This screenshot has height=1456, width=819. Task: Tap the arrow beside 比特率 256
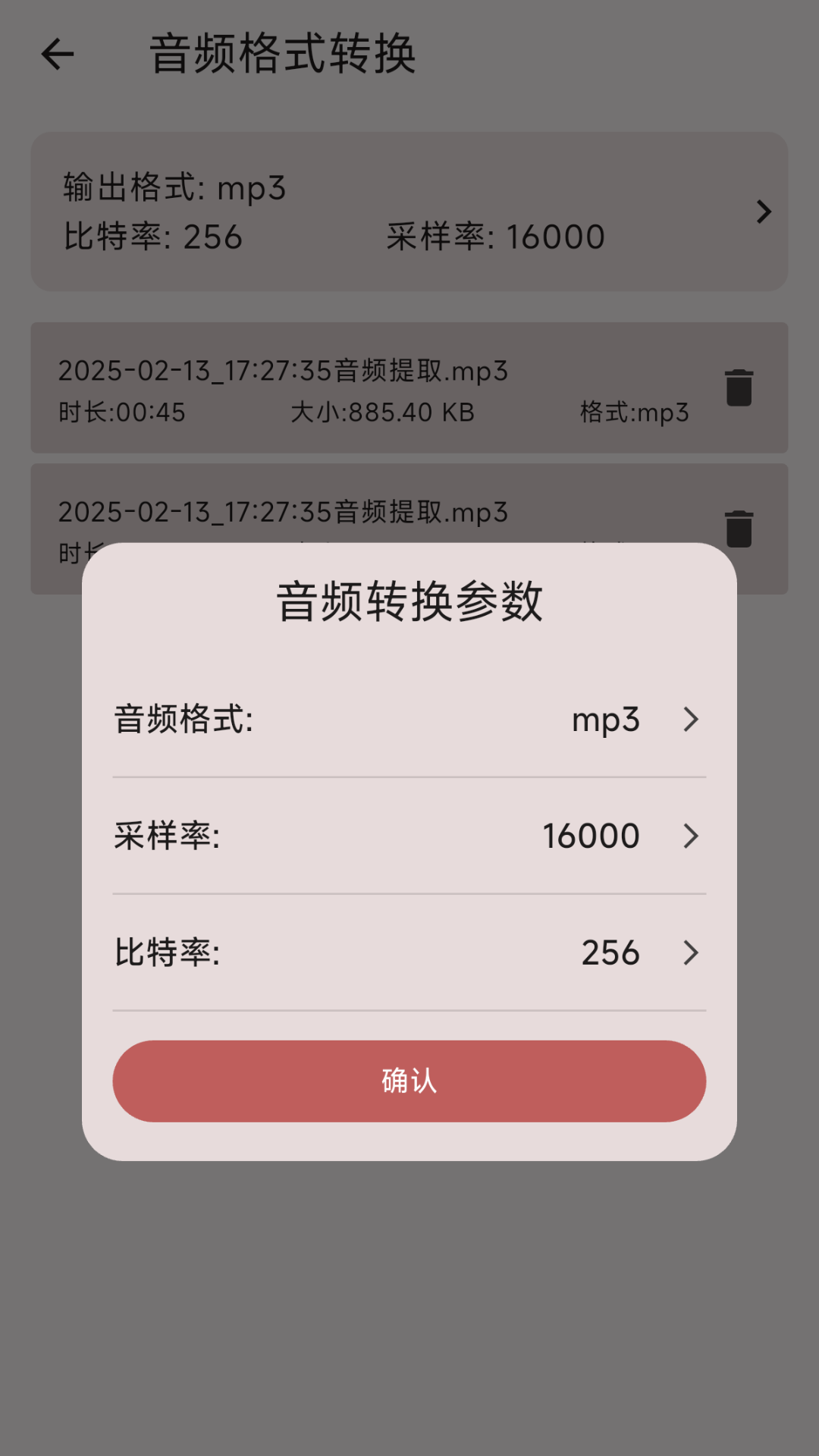coord(690,953)
